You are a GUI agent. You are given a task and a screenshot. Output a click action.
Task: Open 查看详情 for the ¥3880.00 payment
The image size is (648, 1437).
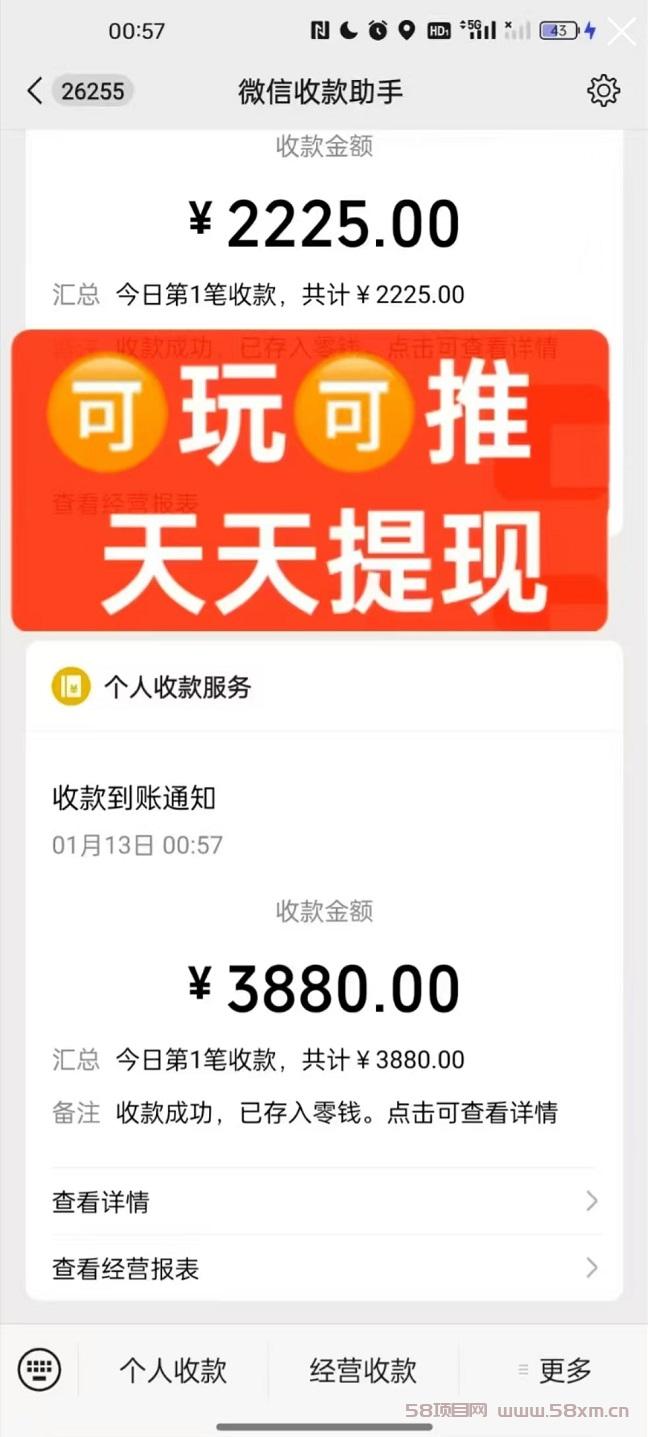[324, 1201]
